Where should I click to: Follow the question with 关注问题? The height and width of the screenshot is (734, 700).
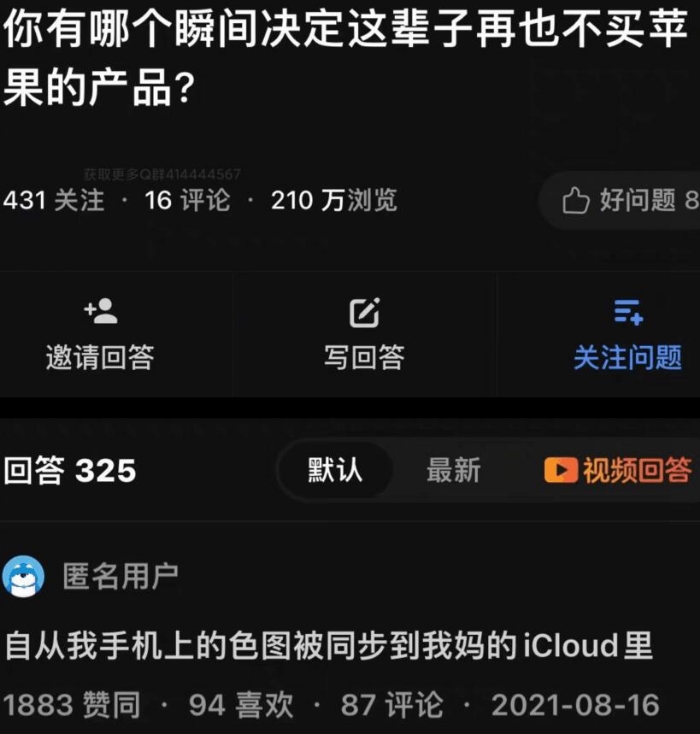click(x=627, y=335)
